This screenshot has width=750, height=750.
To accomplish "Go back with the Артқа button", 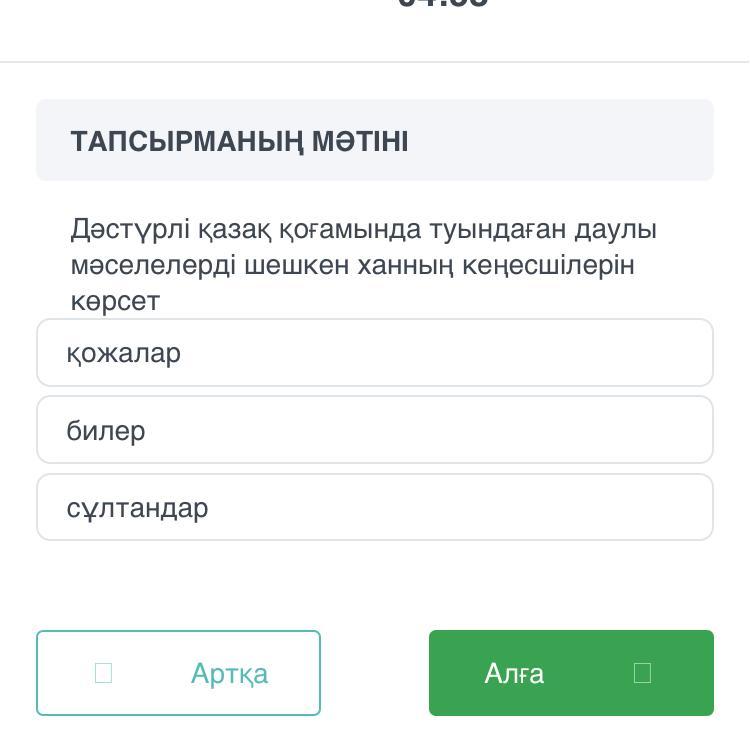I will pyautogui.click(x=178, y=673).
